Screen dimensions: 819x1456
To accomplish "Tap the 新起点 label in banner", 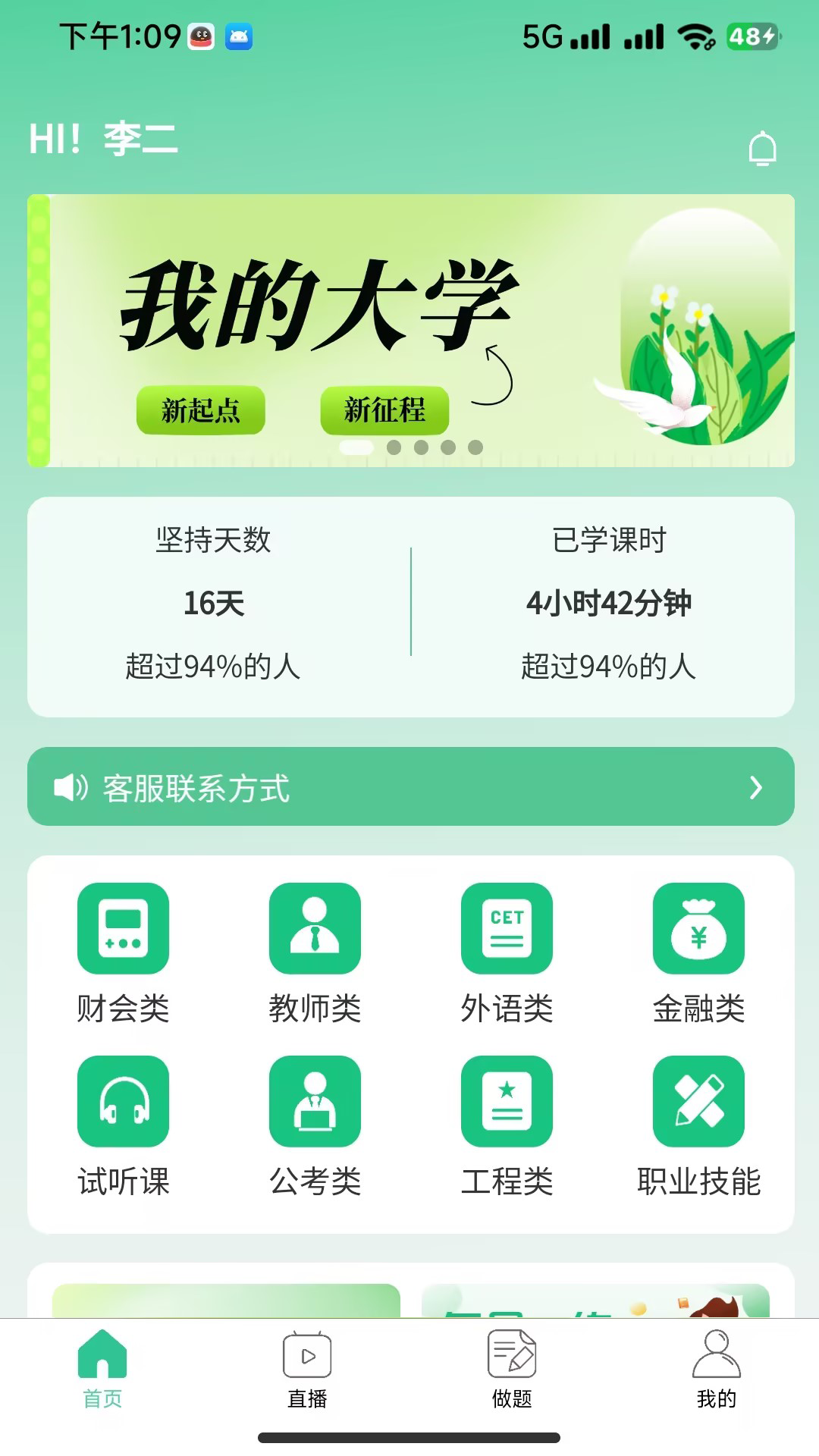I will pyautogui.click(x=201, y=410).
